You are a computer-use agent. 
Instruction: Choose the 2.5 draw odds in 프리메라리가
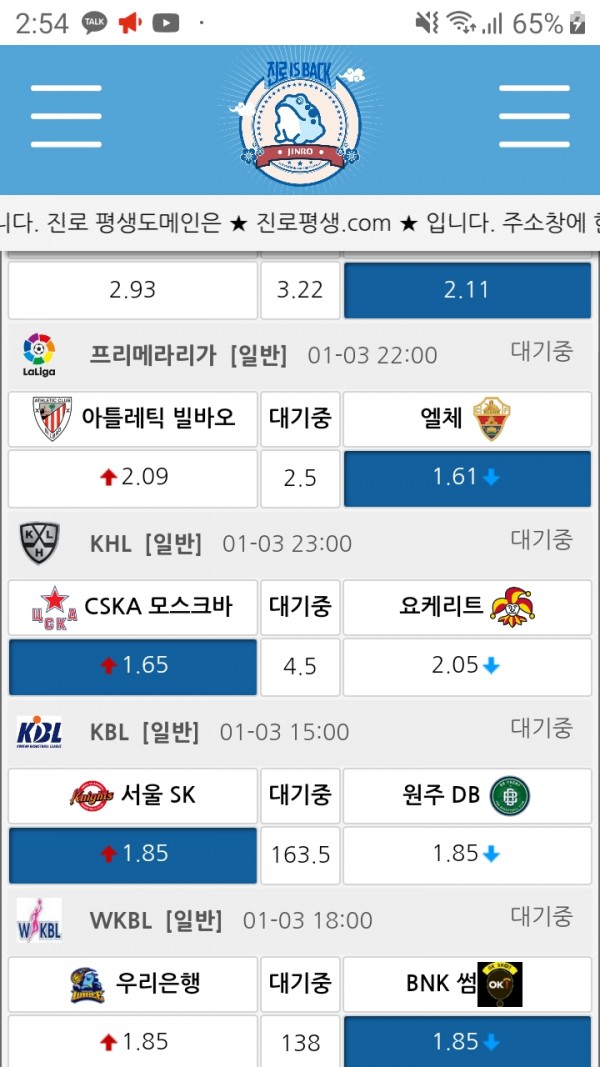click(x=300, y=478)
